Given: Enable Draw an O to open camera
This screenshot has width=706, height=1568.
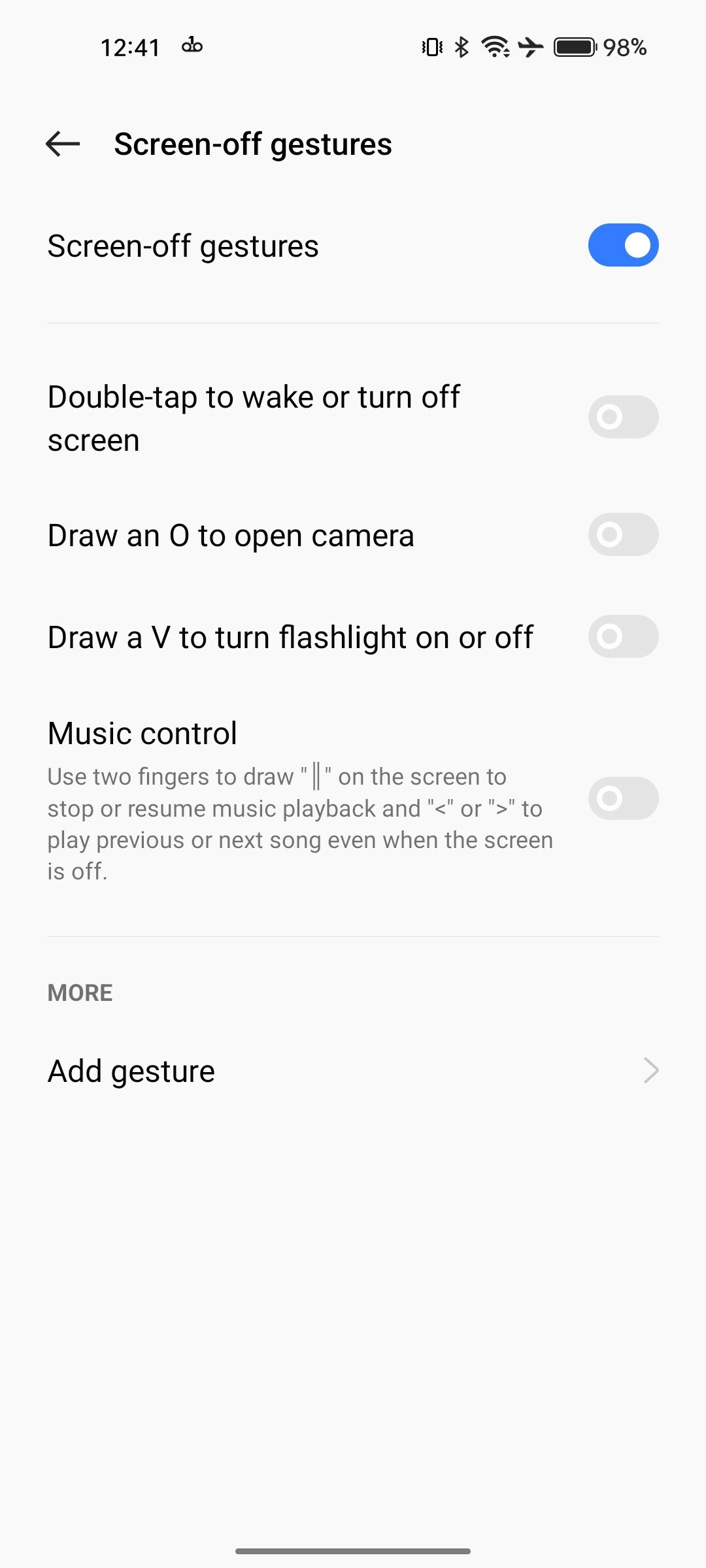Looking at the screenshot, I should 623,534.
